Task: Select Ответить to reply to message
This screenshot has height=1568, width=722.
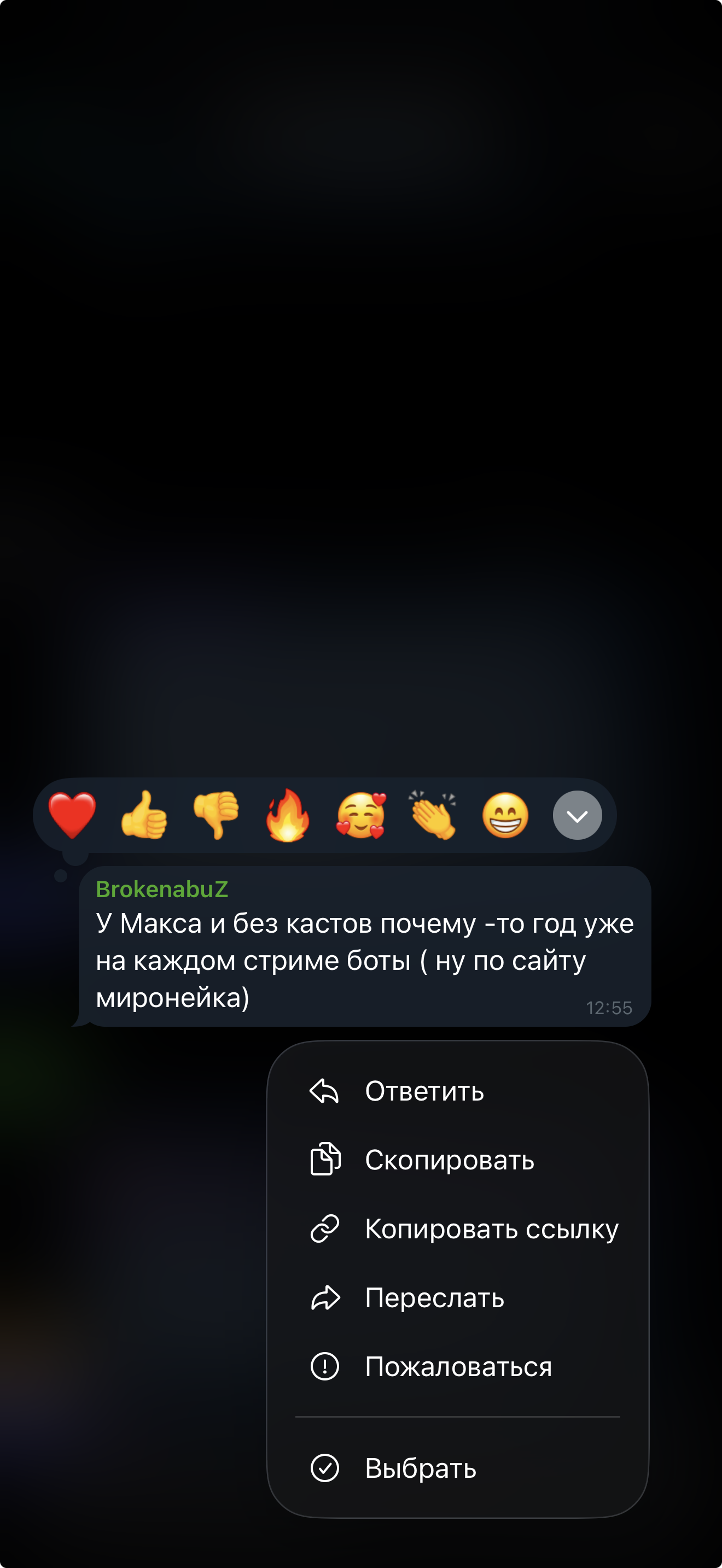Action: pyautogui.click(x=458, y=1091)
